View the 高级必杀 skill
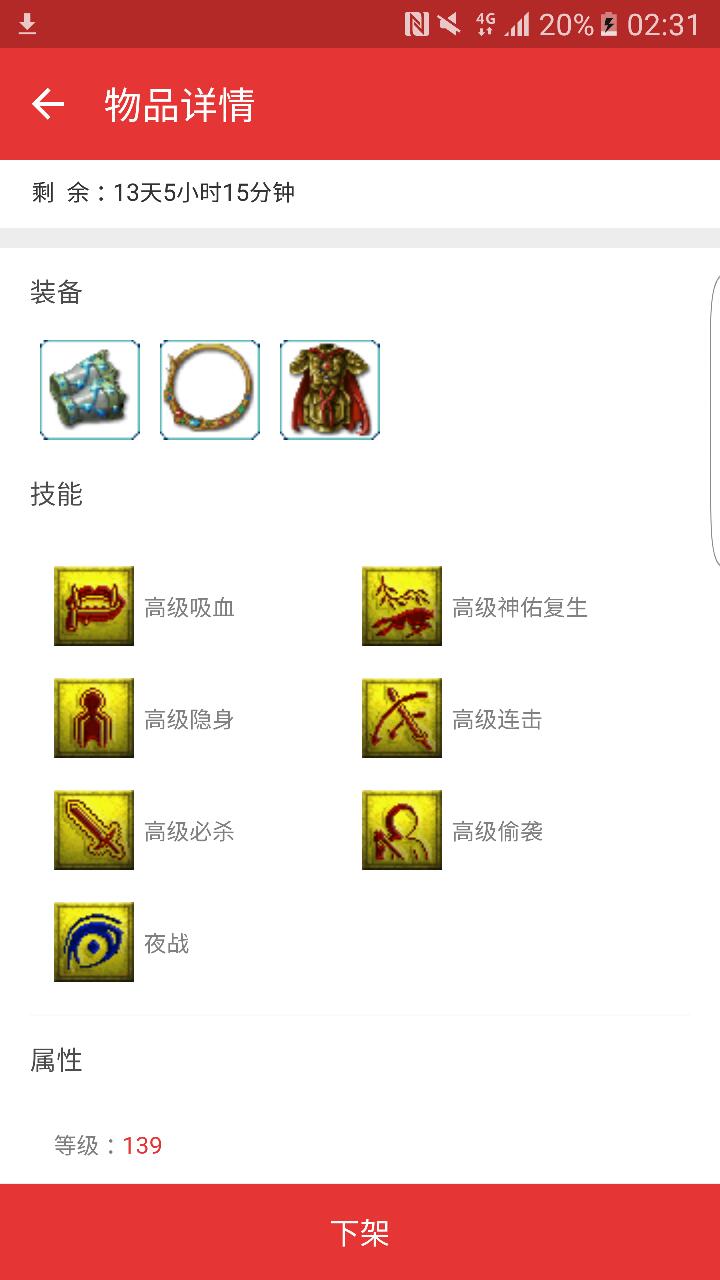 tap(94, 830)
